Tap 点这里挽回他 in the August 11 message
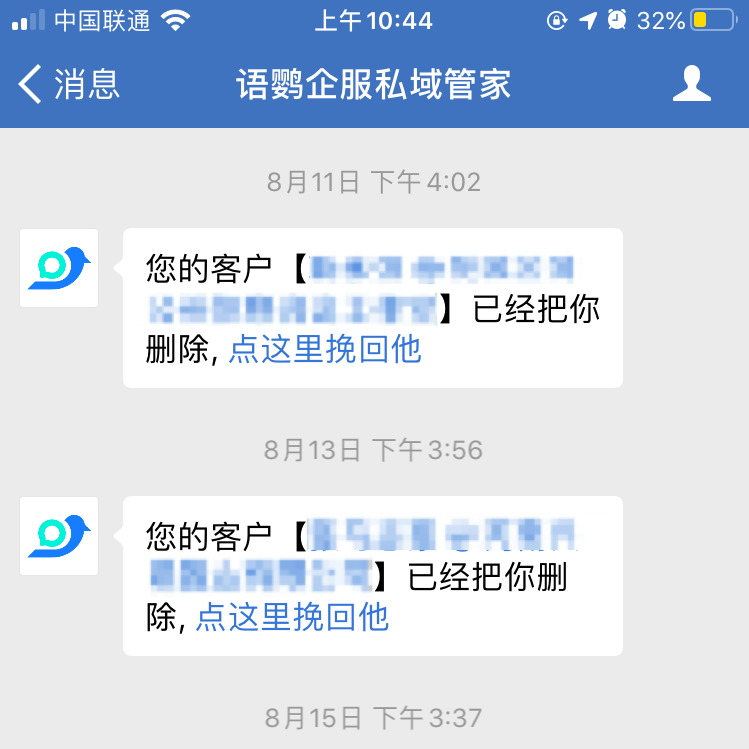This screenshot has width=749, height=749. click(325, 349)
